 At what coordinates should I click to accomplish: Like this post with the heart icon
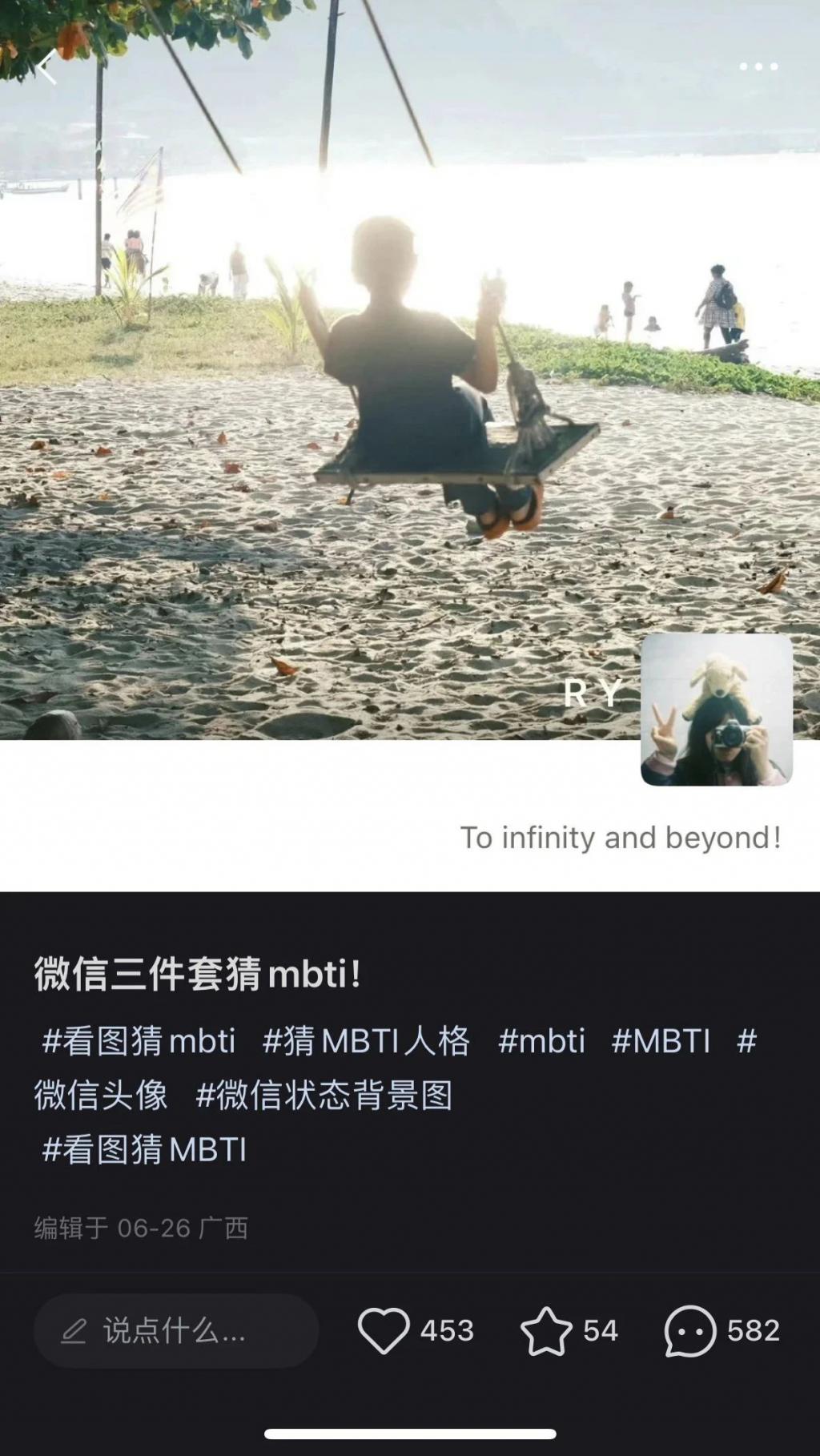click(x=383, y=1330)
